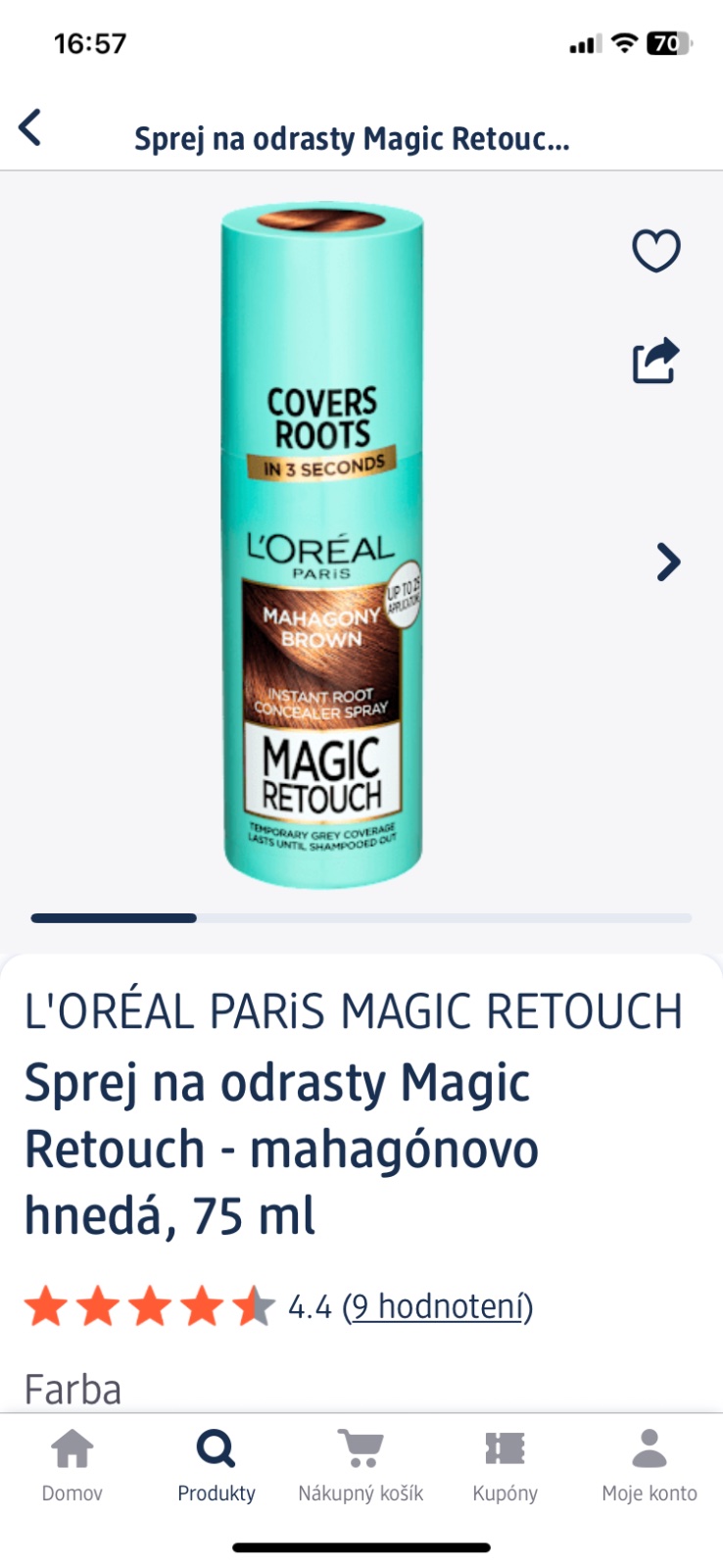Add product to favorites with heart icon
723x1568 pixels.
[655, 251]
